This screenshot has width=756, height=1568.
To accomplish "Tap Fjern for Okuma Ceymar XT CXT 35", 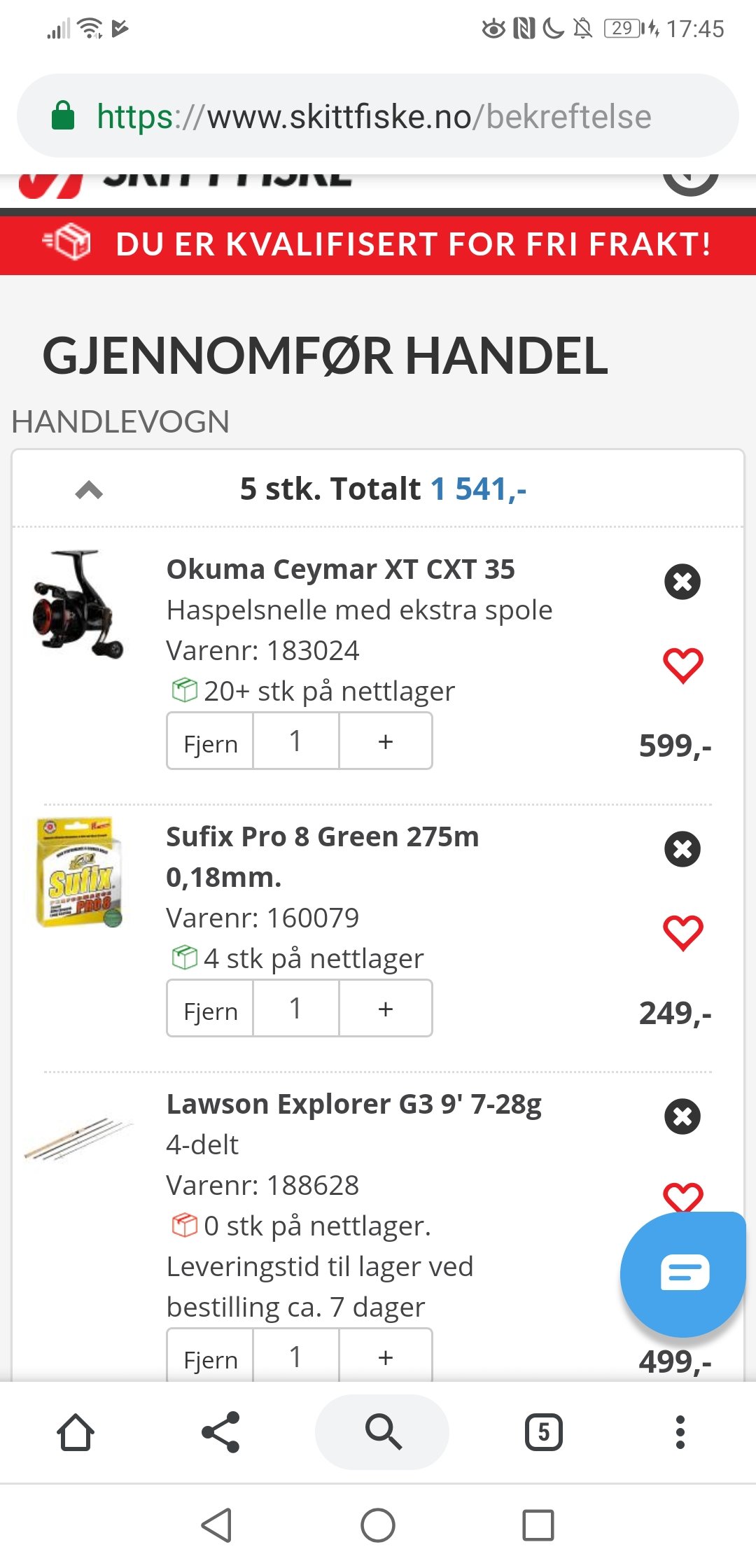I will tap(210, 742).
